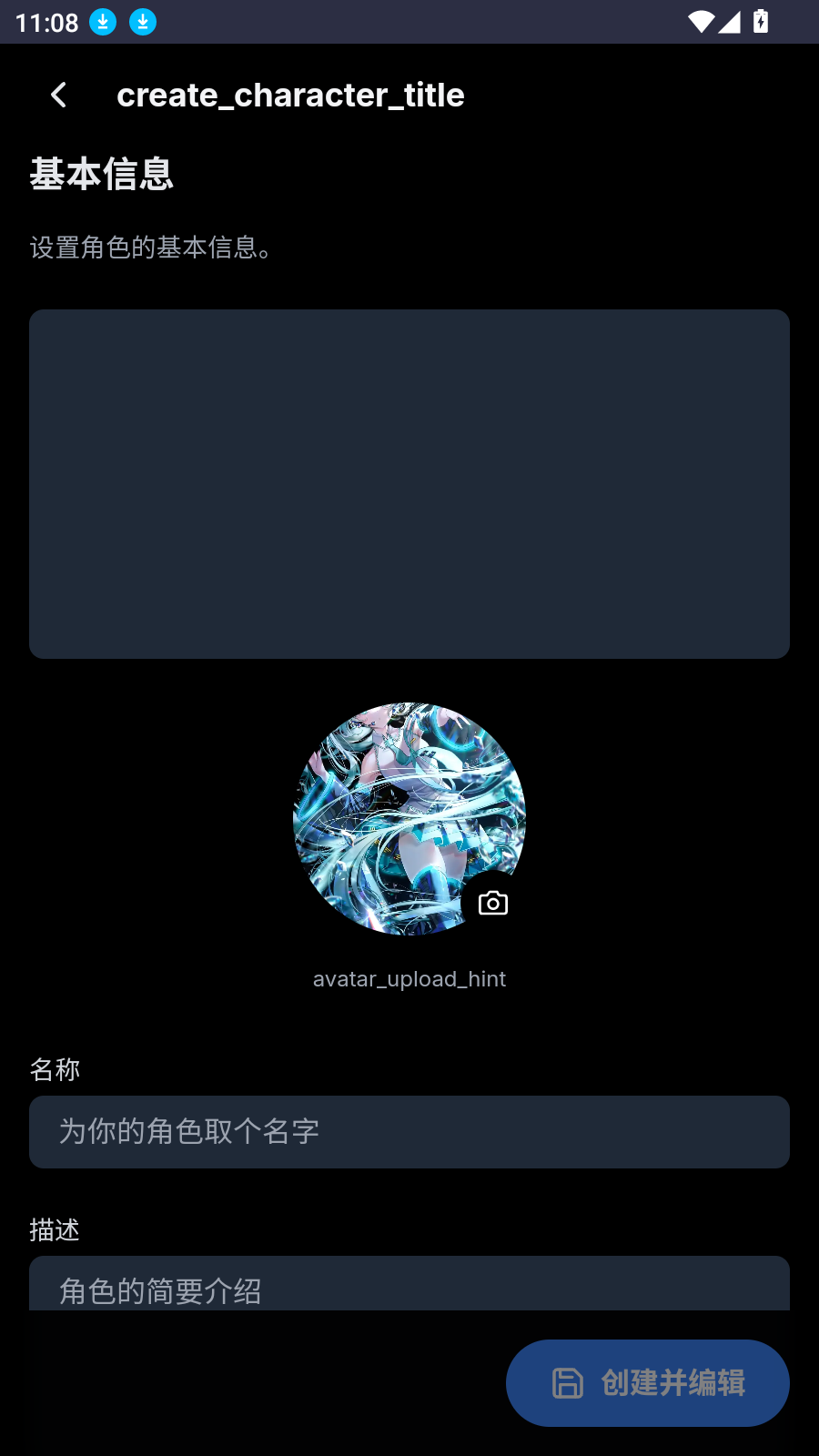
Task: Tap the back arrow beside create_character_title
Action: [x=58, y=95]
